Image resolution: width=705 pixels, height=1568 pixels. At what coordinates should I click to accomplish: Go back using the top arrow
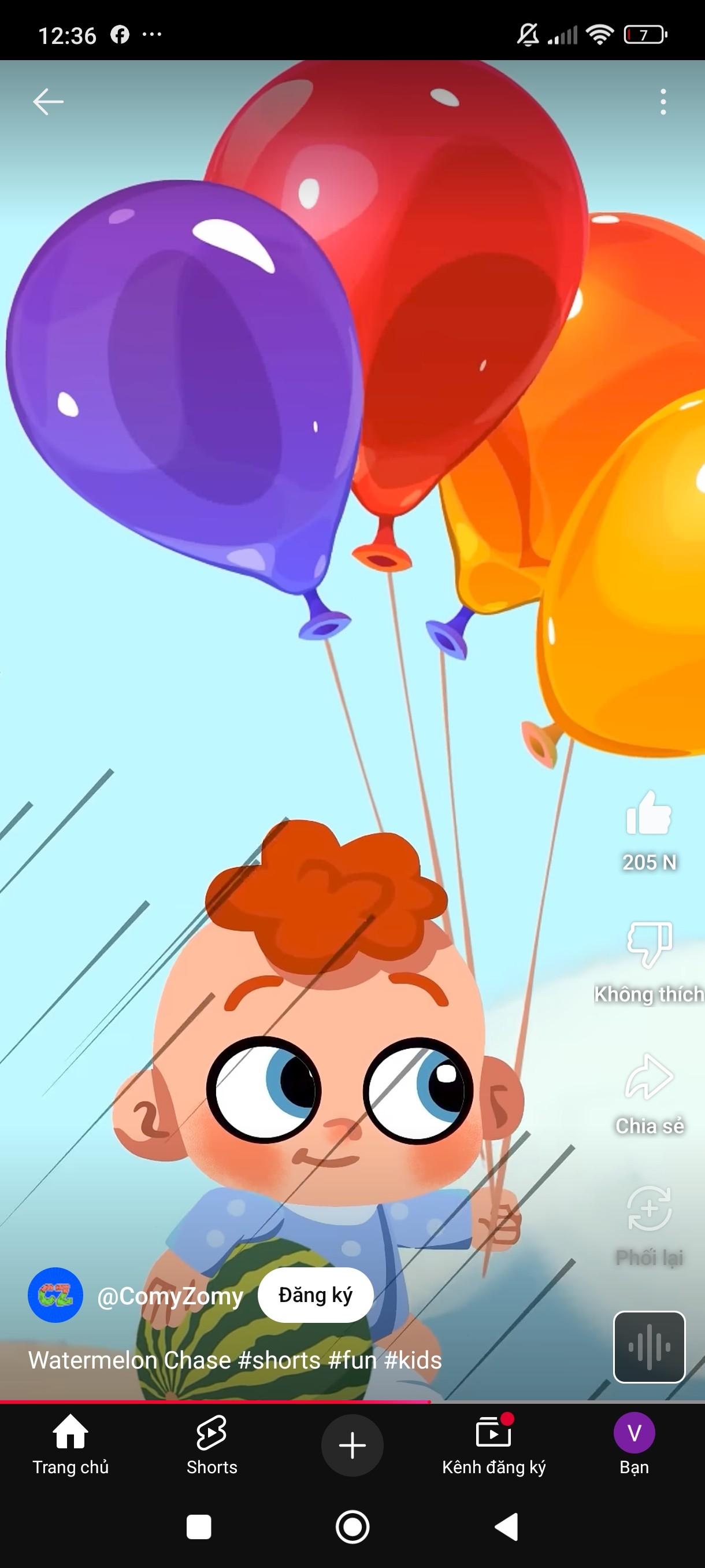coord(48,102)
